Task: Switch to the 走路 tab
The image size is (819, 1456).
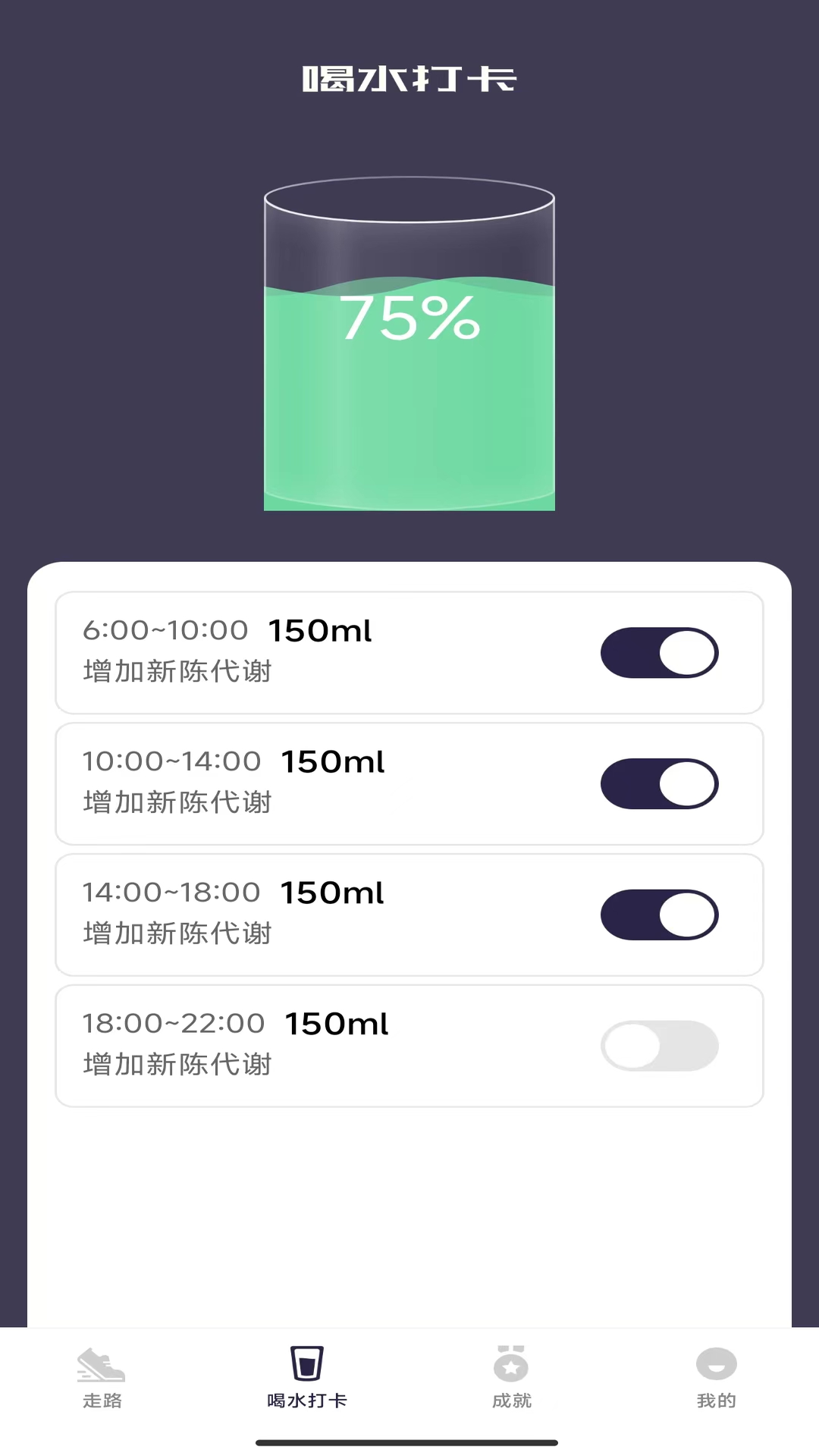Action: tap(101, 1380)
